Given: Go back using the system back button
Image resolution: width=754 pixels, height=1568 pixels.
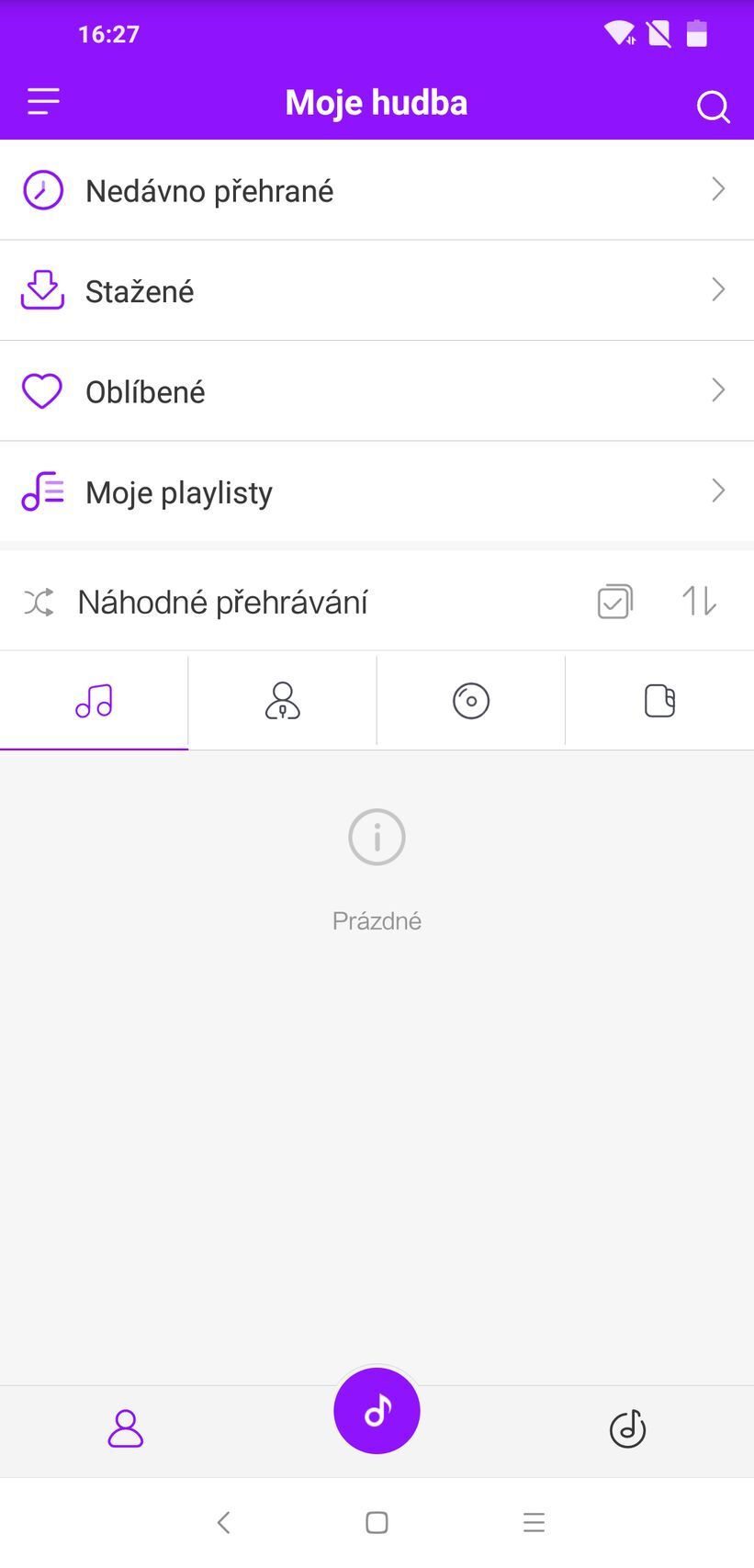Looking at the screenshot, I should (223, 1523).
